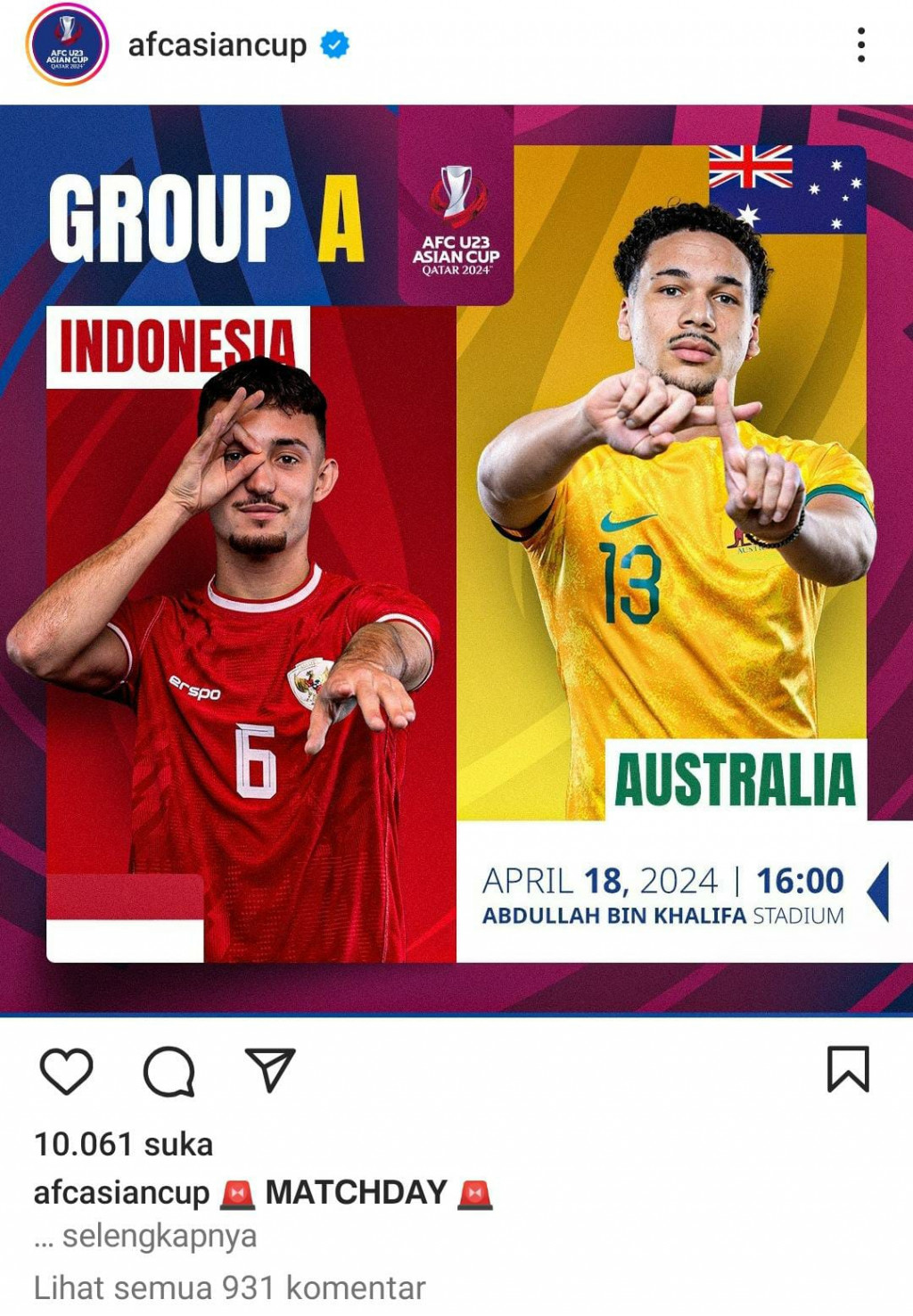Like the afcasiancup matchday post
Screen dimensions: 913x1316
(x=67, y=1071)
